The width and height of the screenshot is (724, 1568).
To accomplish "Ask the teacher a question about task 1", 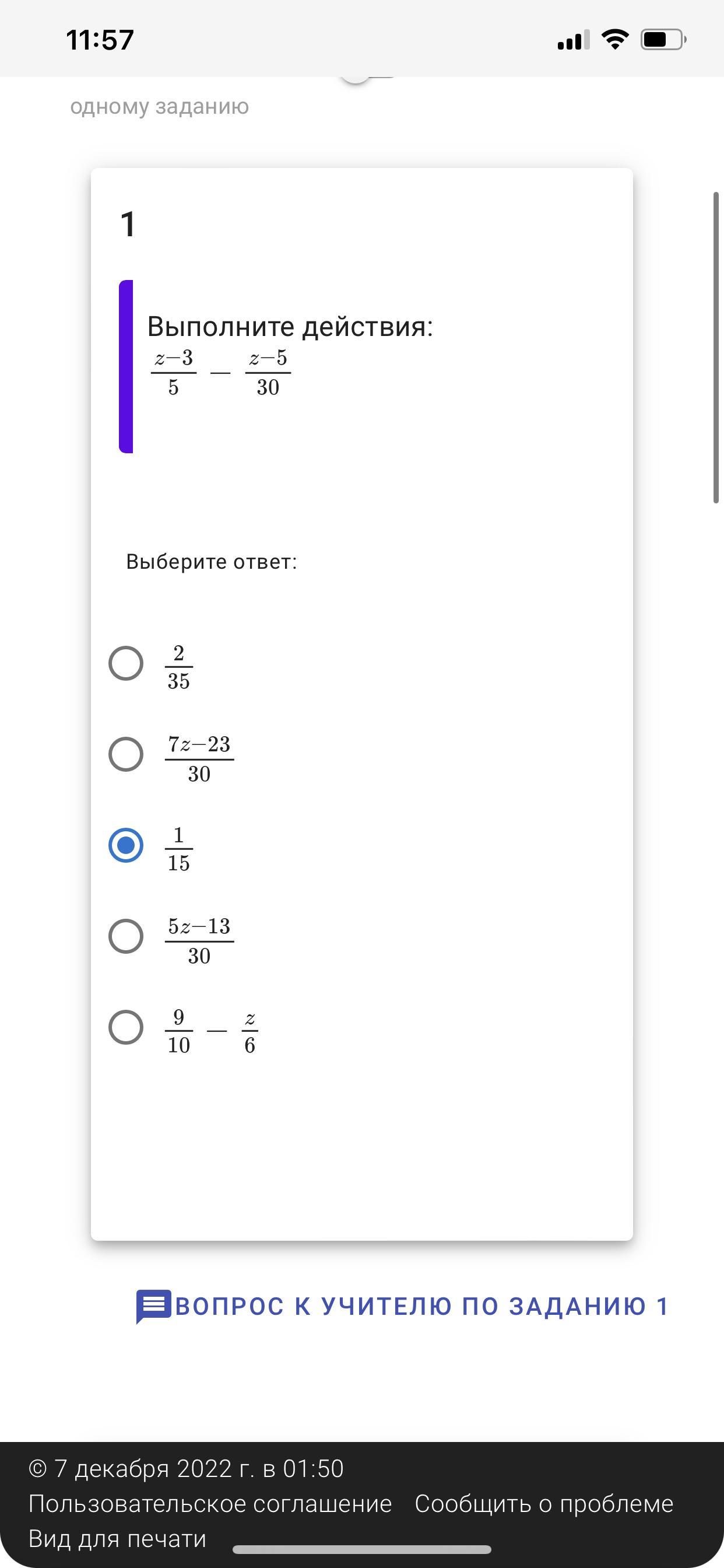I will pyautogui.click(x=402, y=1306).
